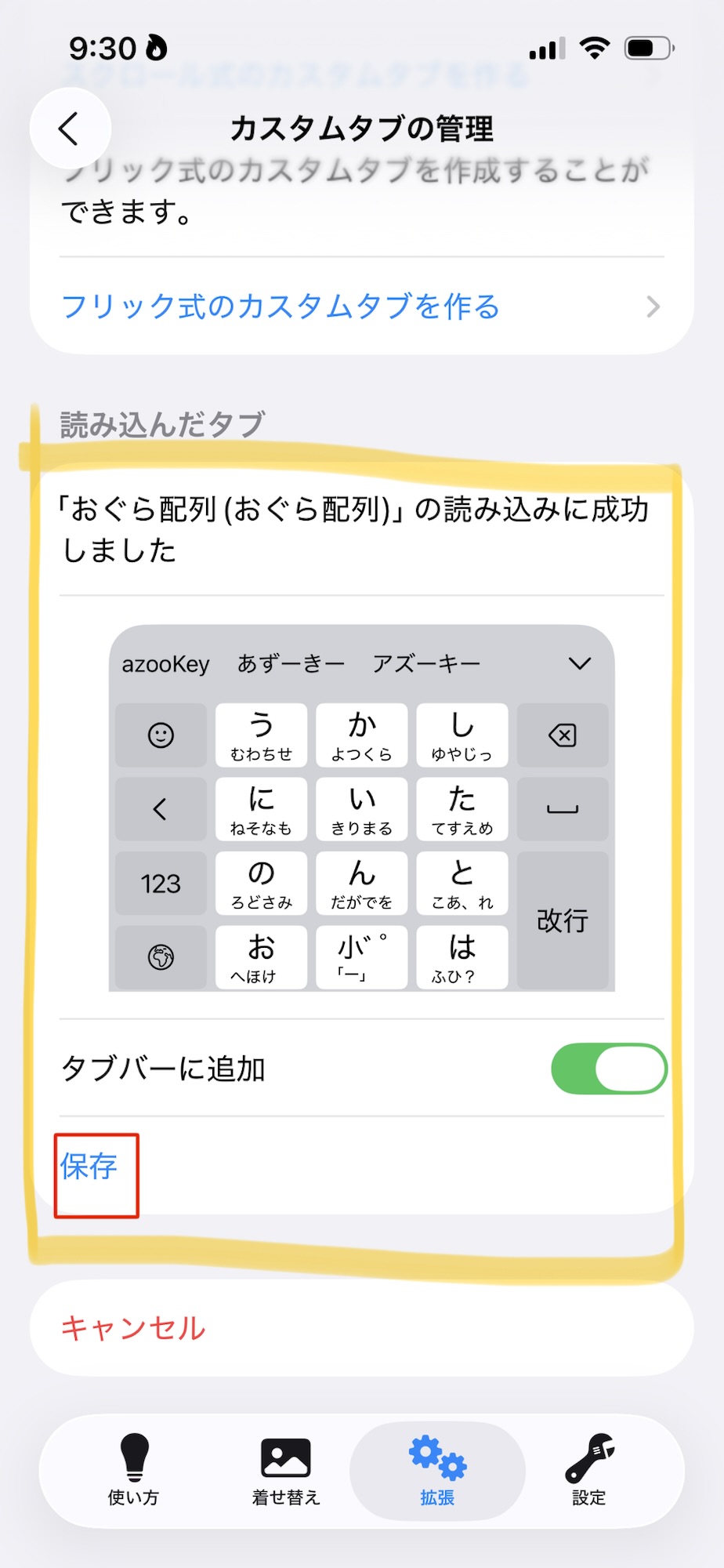Switch to the 使い方 tab

(x=133, y=1470)
